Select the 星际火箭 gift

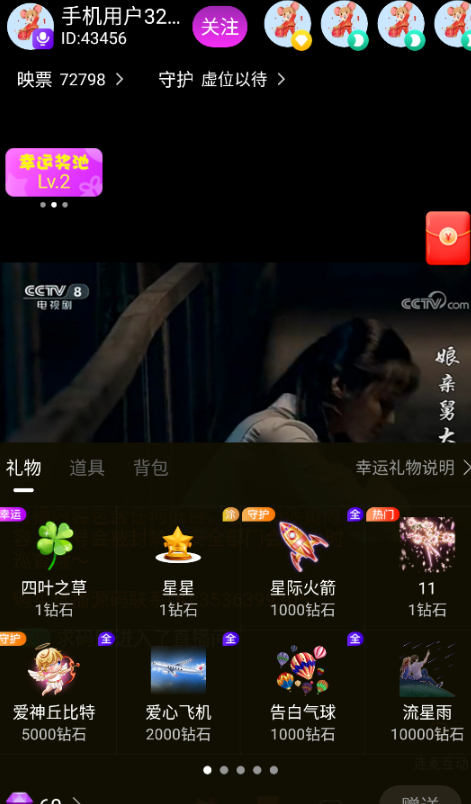tap(303, 568)
